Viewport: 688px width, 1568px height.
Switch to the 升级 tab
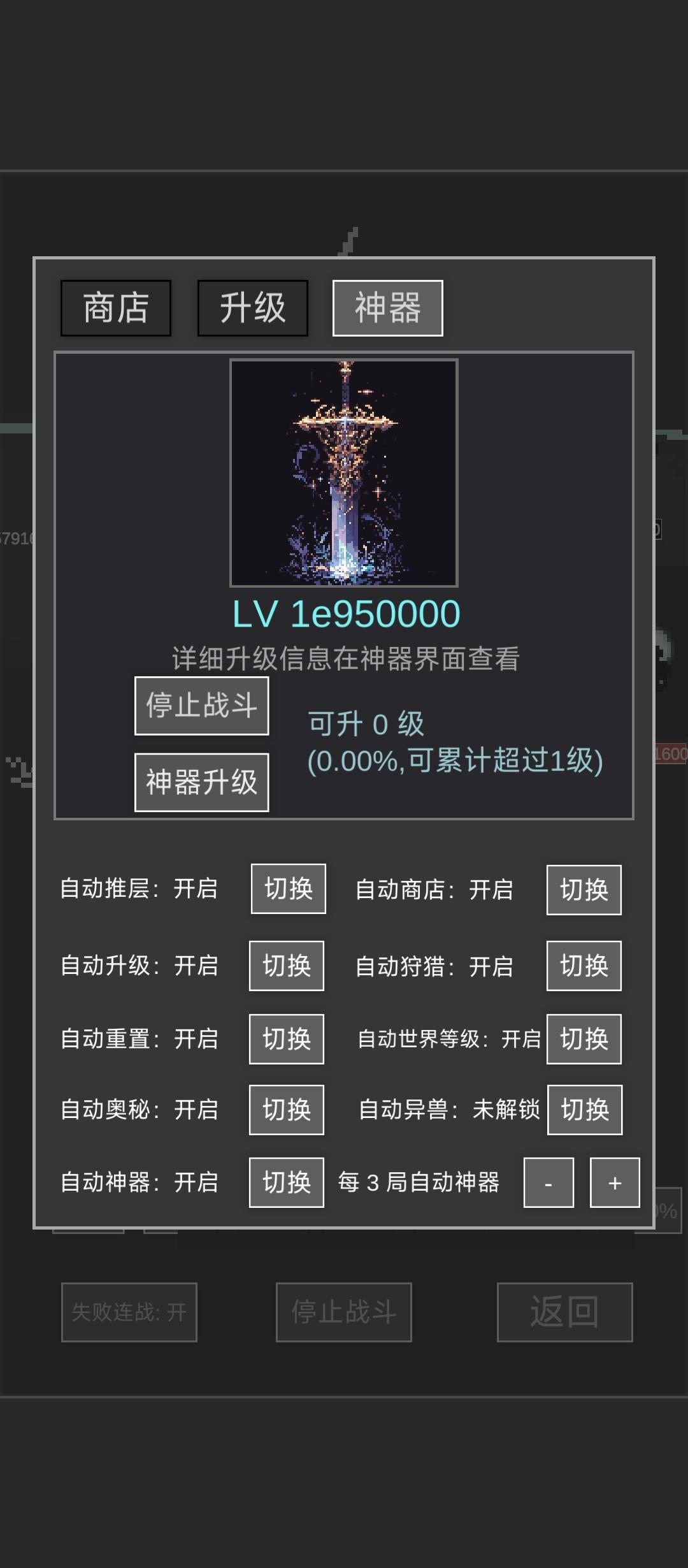pos(252,308)
